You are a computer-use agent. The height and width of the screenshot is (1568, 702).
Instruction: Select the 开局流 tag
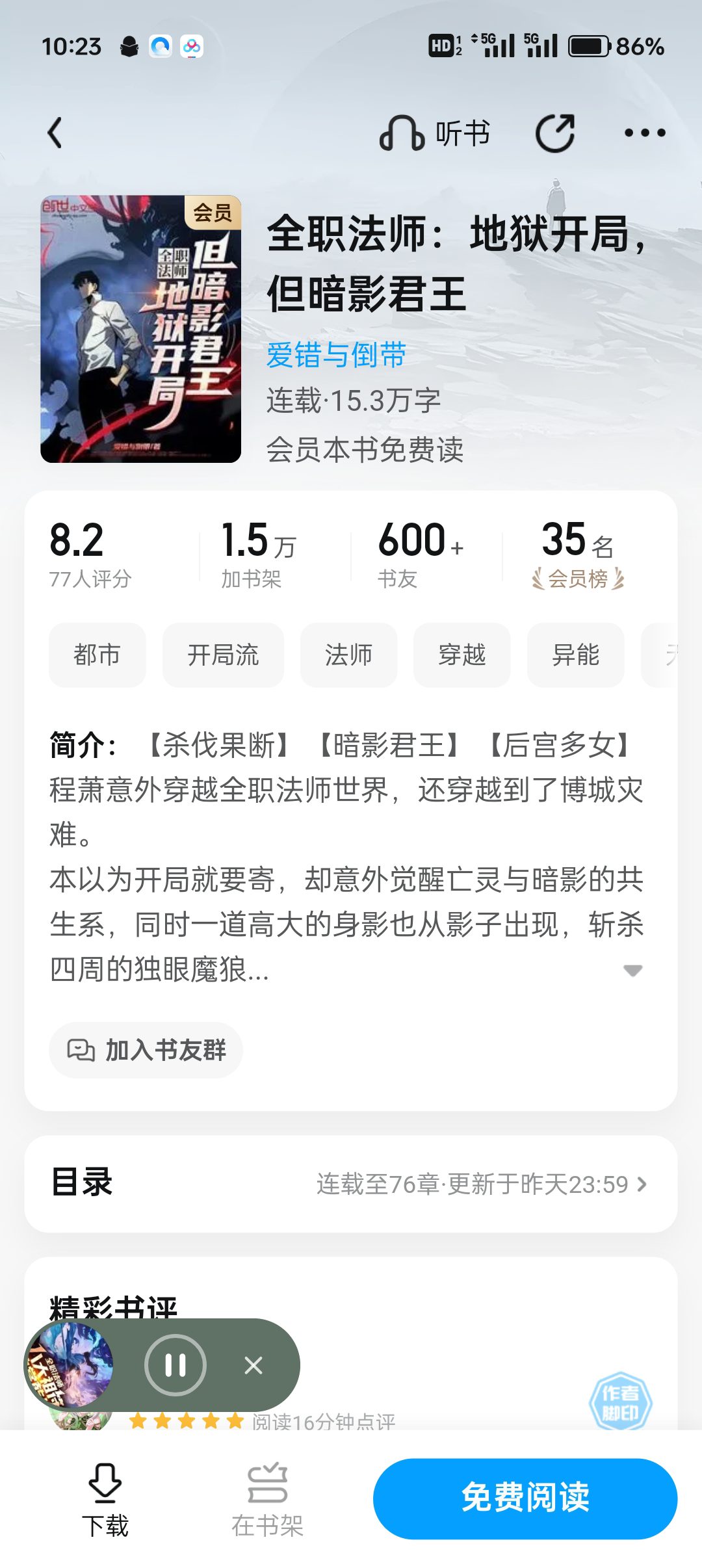(x=223, y=655)
